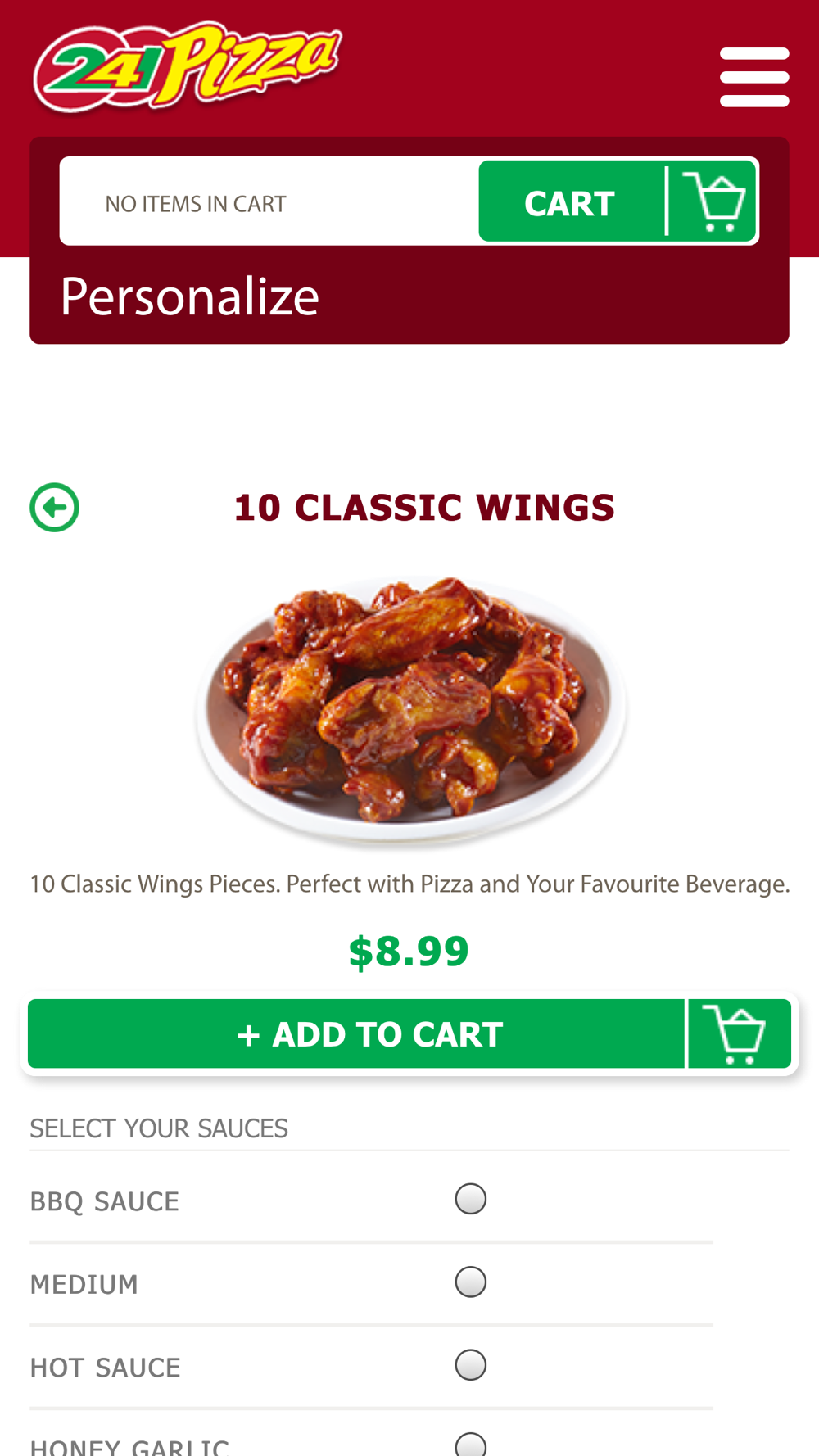
Task: Add 10 Classic Wings to cart
Action: coord(409,1034)
